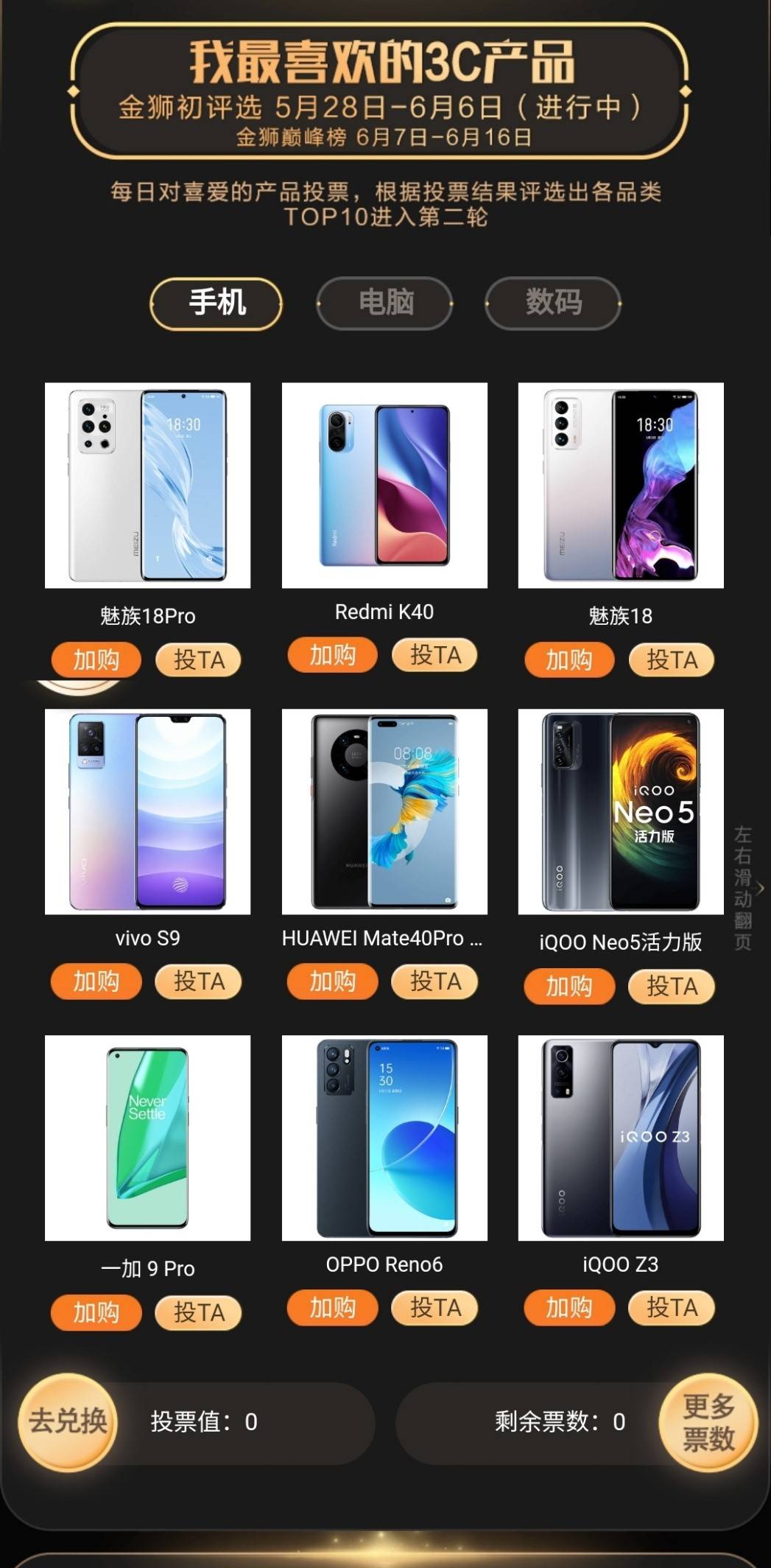Tap 加购 under iQOO Neo5活力版

(568, 986)
